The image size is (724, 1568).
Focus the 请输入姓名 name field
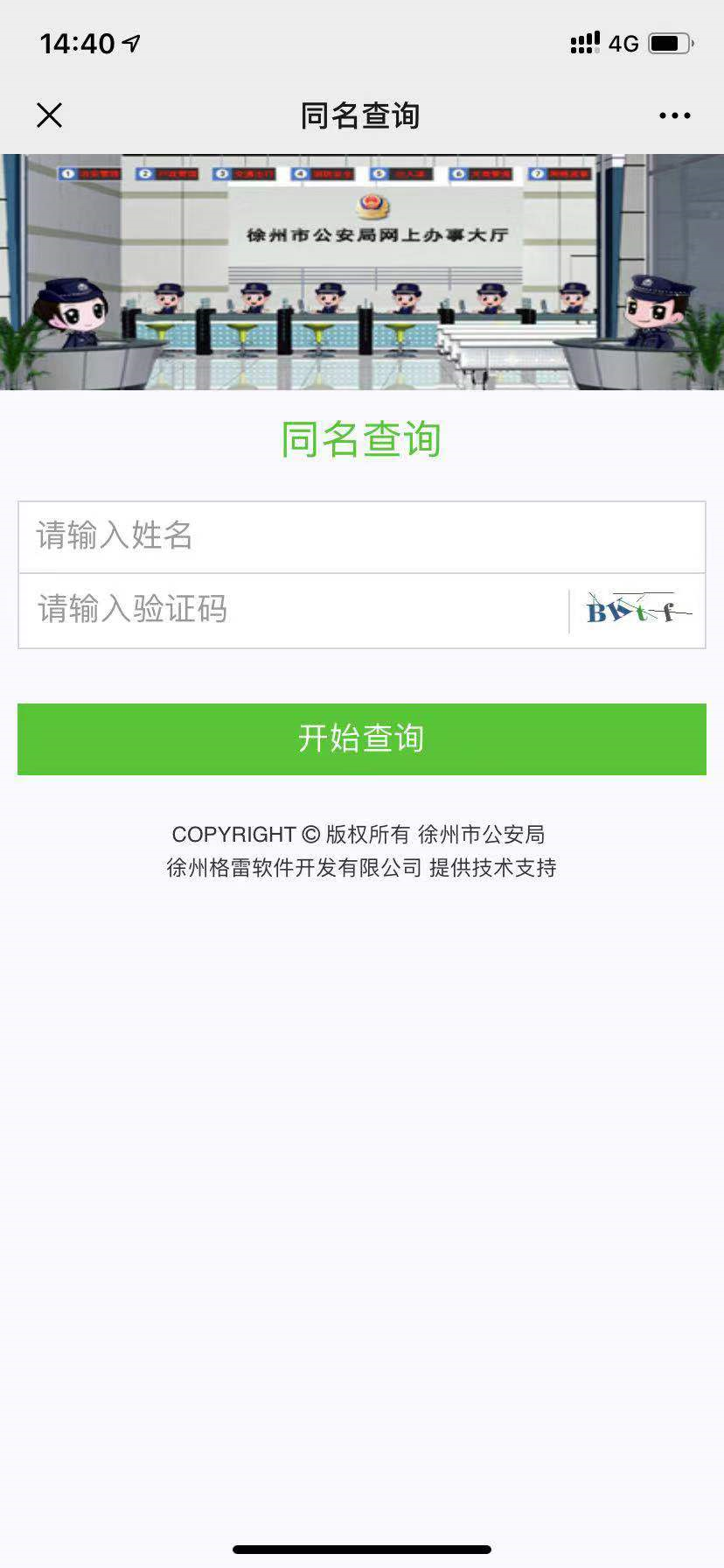point(362,536)
